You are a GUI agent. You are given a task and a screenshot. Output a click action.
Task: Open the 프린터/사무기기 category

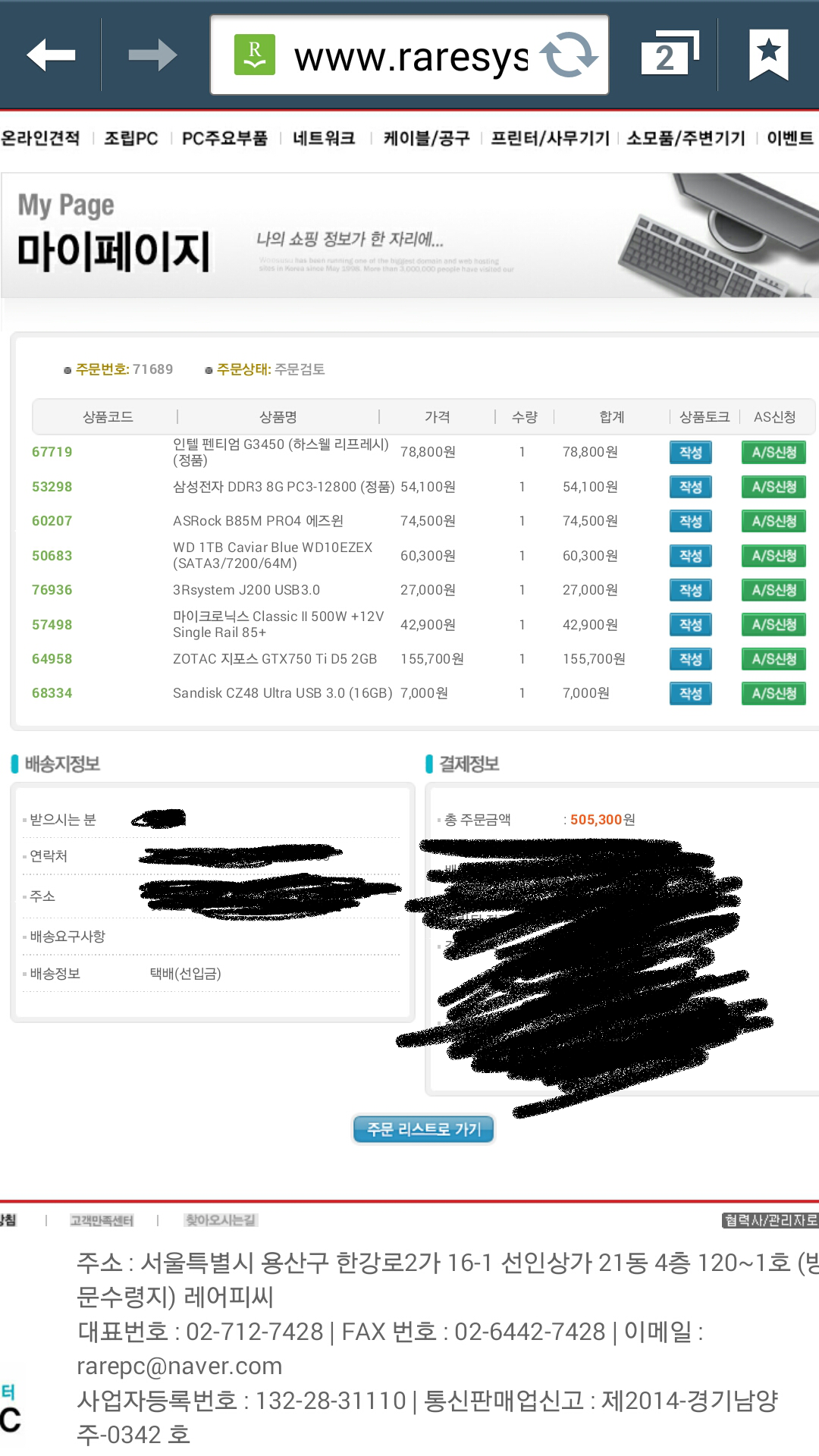click(x=550, y=138)
